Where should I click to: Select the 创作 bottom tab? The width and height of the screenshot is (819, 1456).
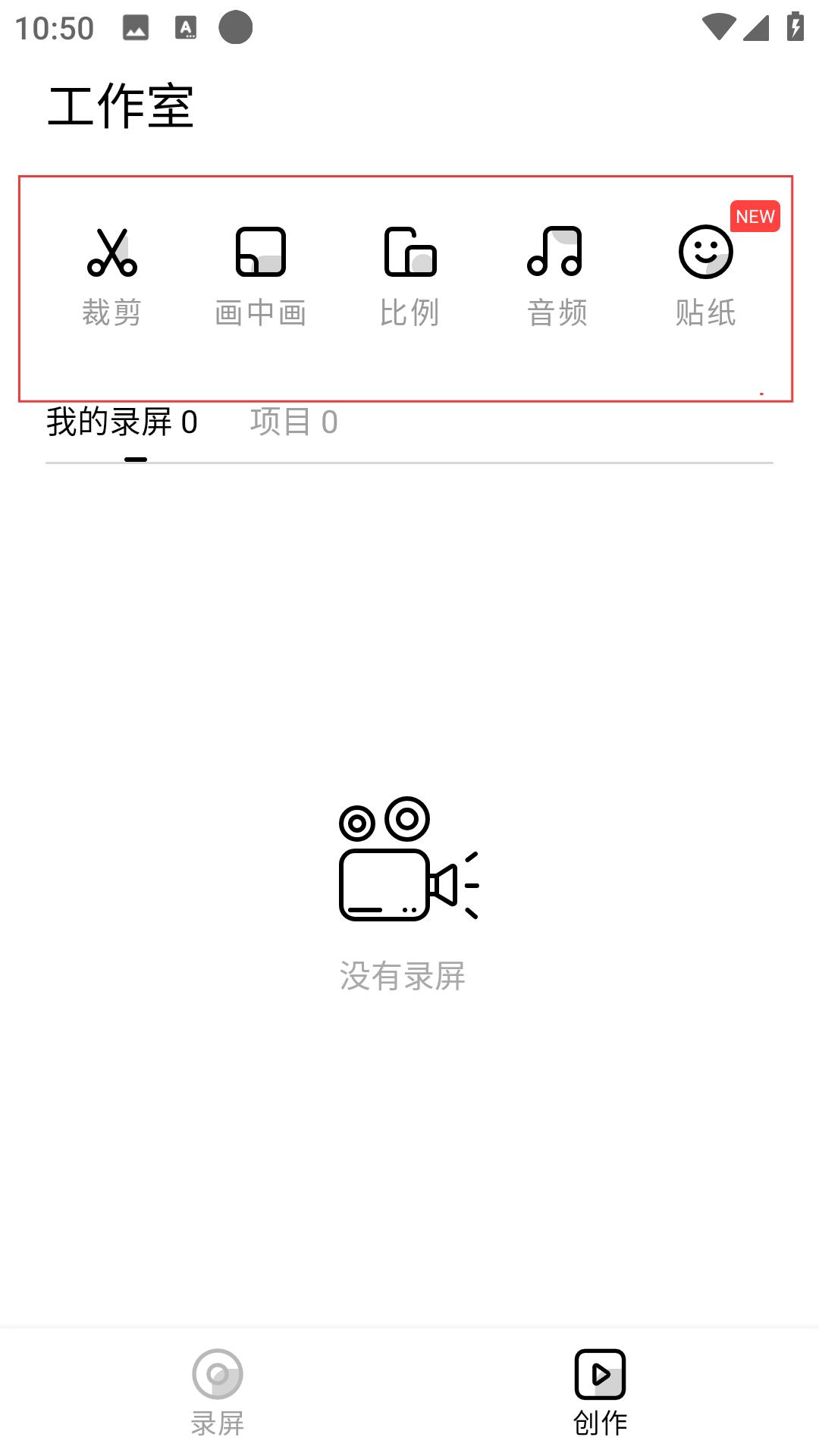coord(601,1393)
